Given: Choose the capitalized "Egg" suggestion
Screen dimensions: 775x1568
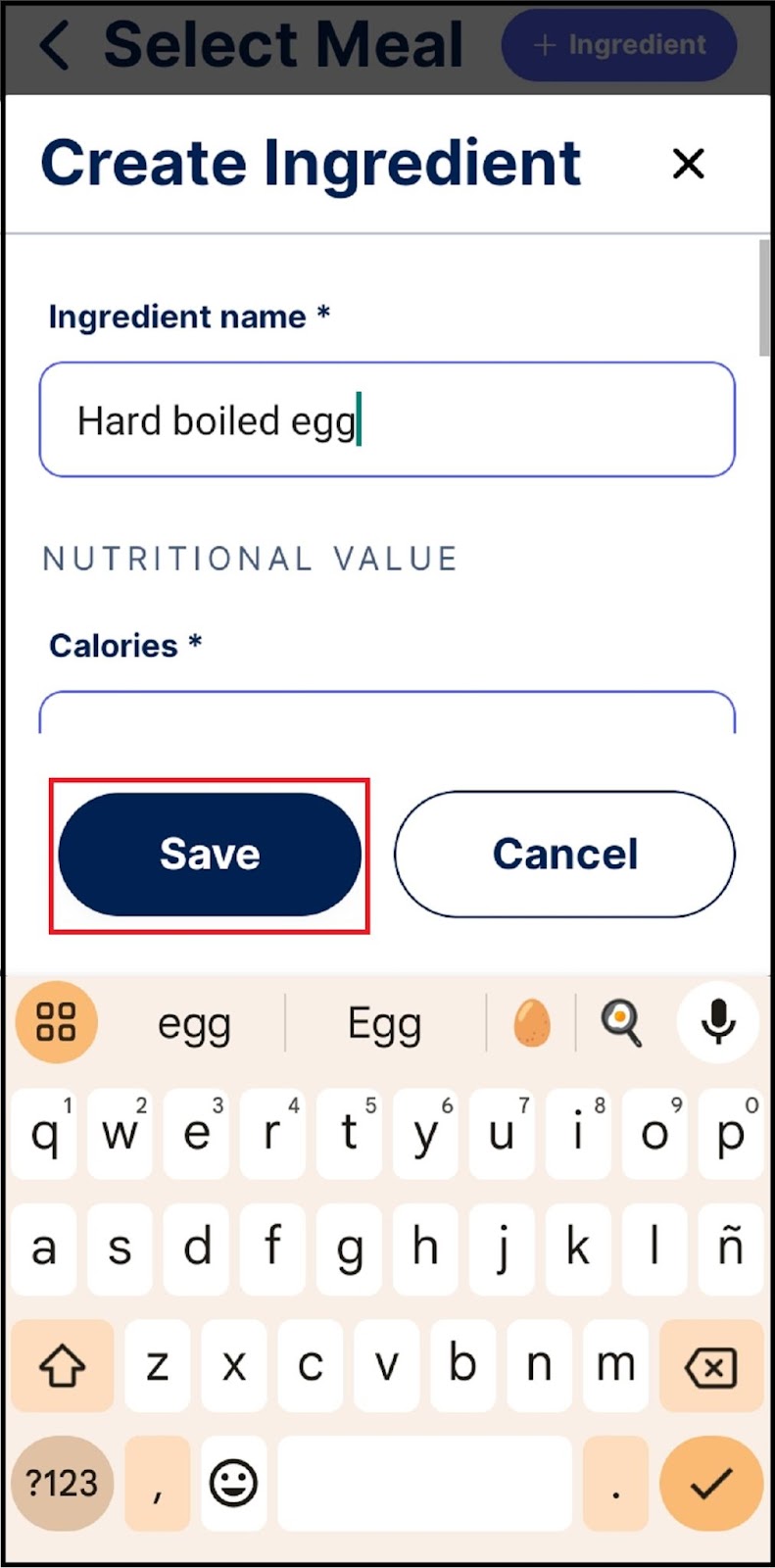Looking at the screenshot, I should pyautogui.click(x=385, y=1024).
